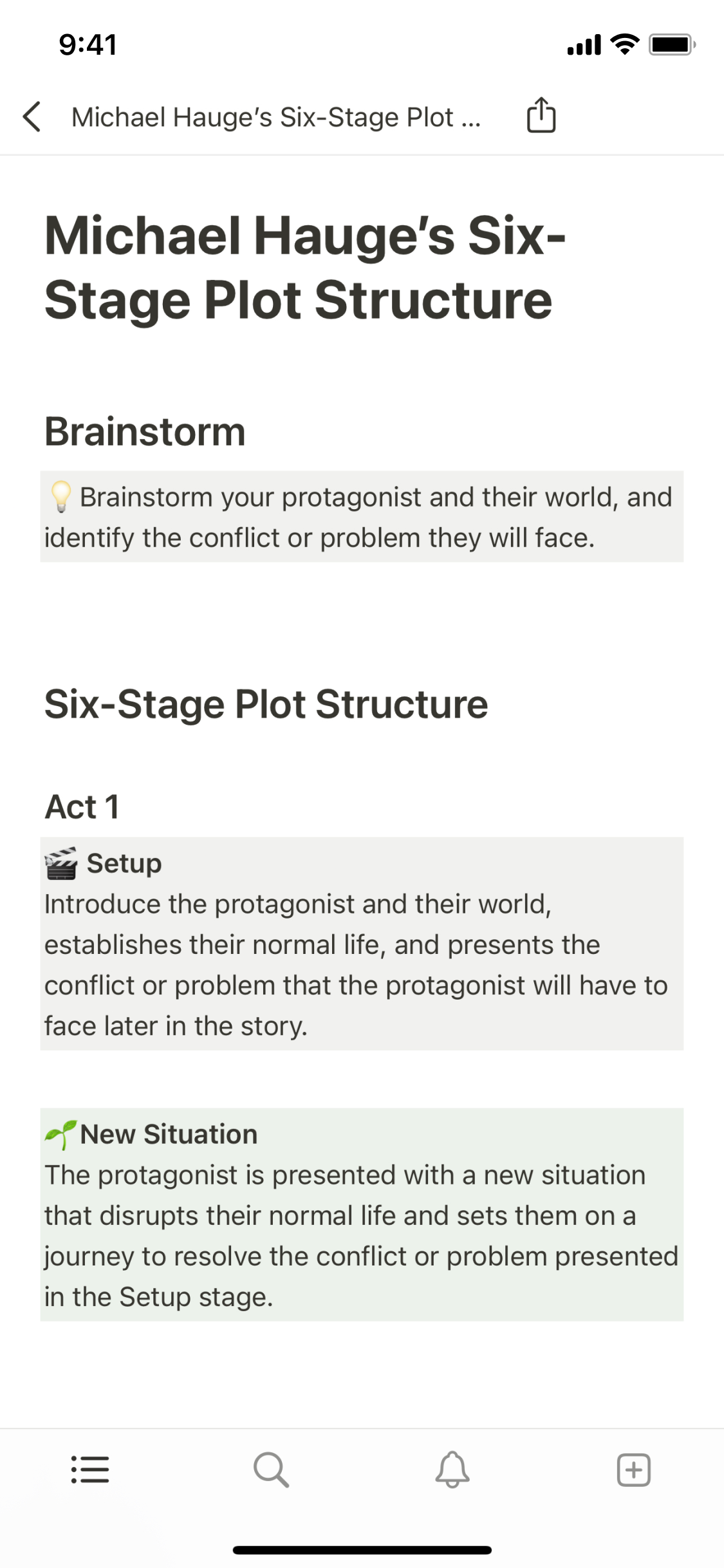The width and height of the screenshot is (724, 1568).
Task: Open the notifications bell
Action: [x=452, y=1470]
